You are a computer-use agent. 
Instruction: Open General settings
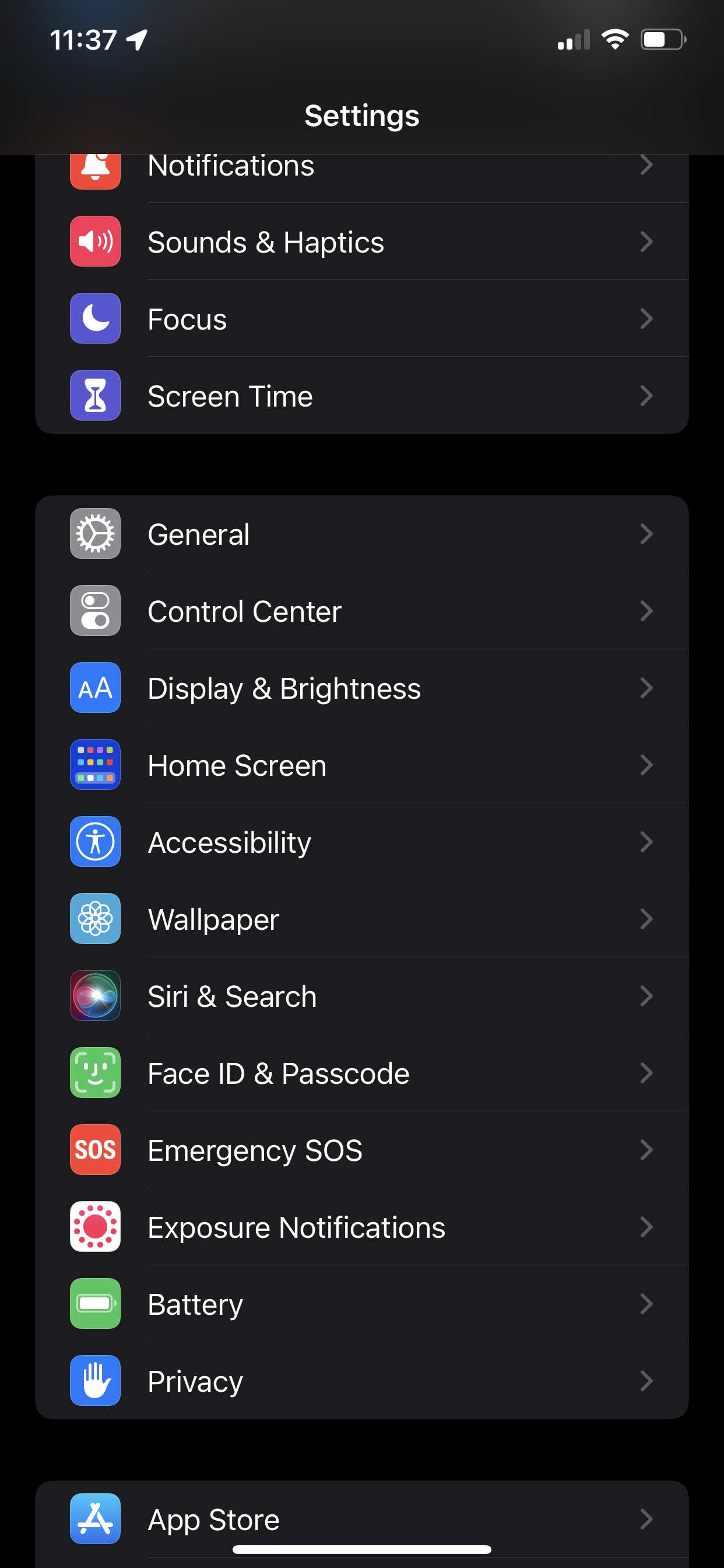[x=361, y=534]
